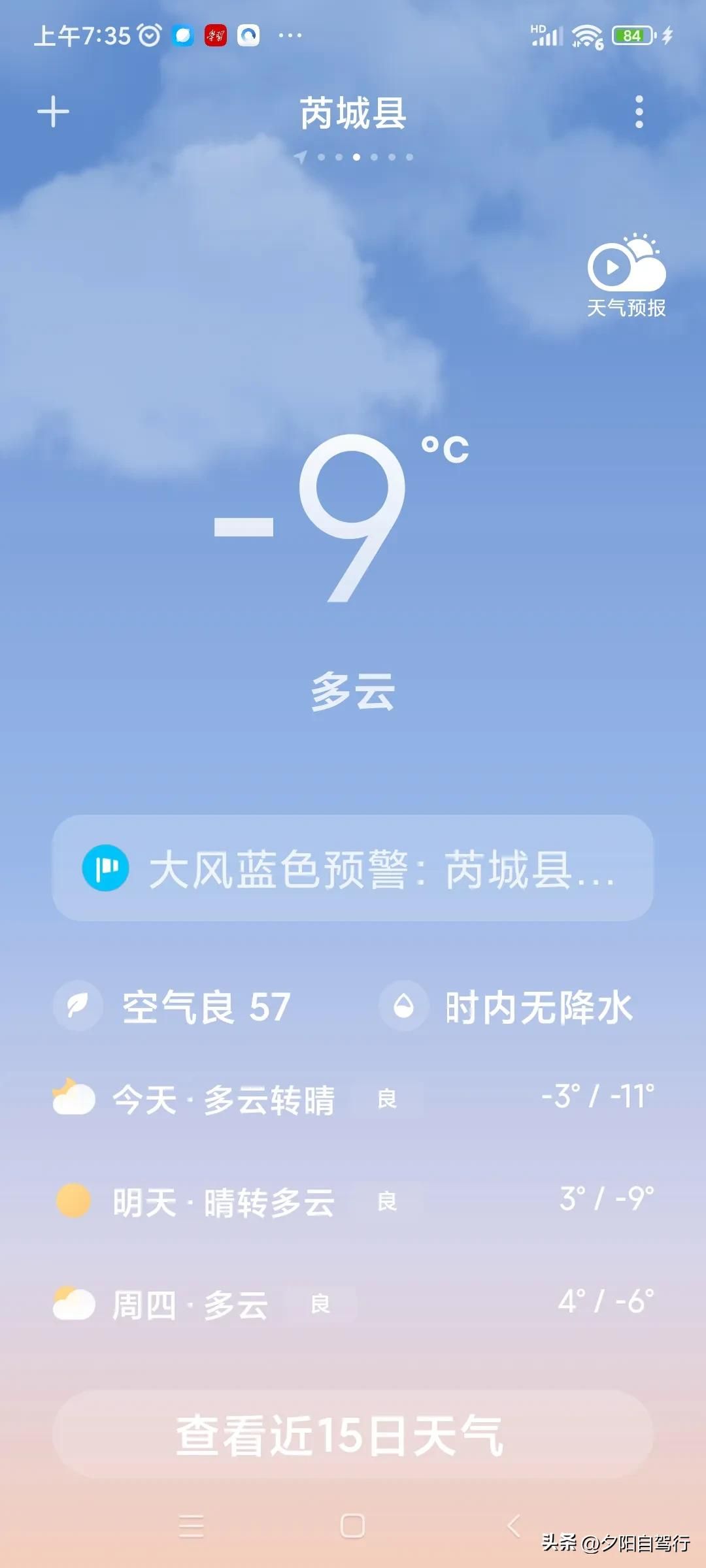This screenshot has height=1568, width=706.
Task: Go back with the system back button
Action: (514, 1526)
